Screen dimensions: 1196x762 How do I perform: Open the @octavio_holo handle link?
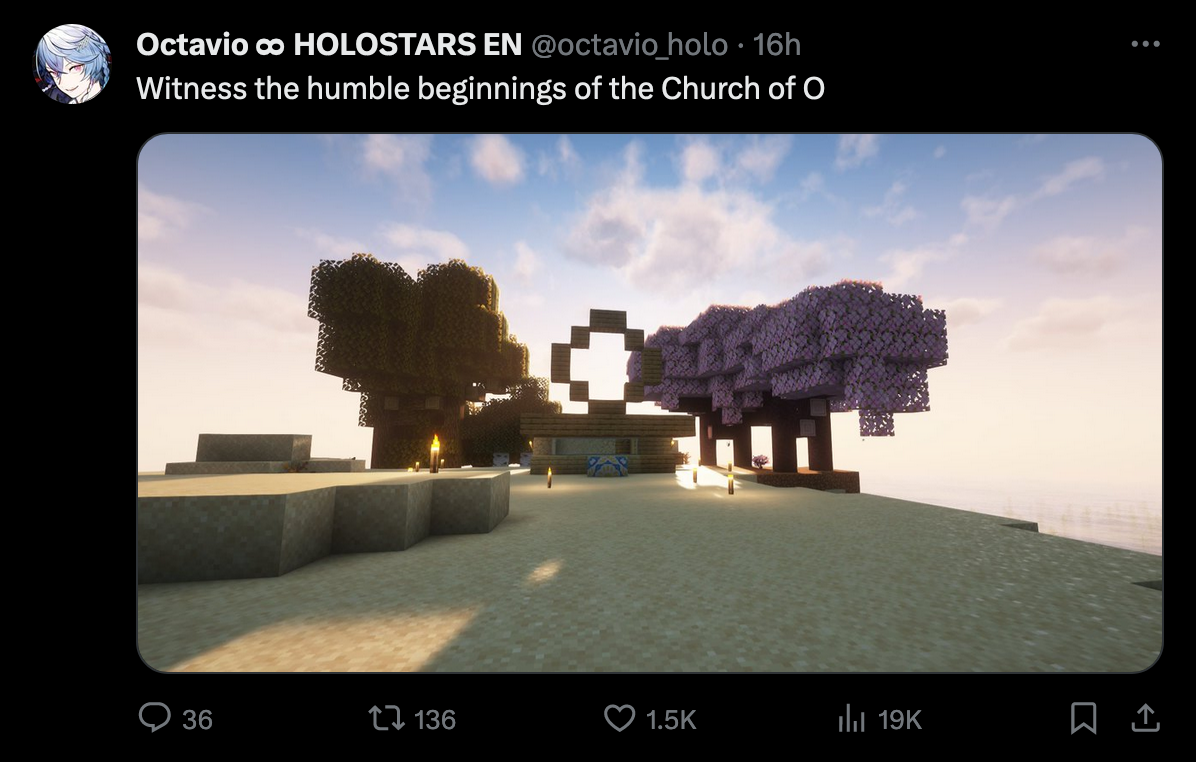[x=630, y=44]
